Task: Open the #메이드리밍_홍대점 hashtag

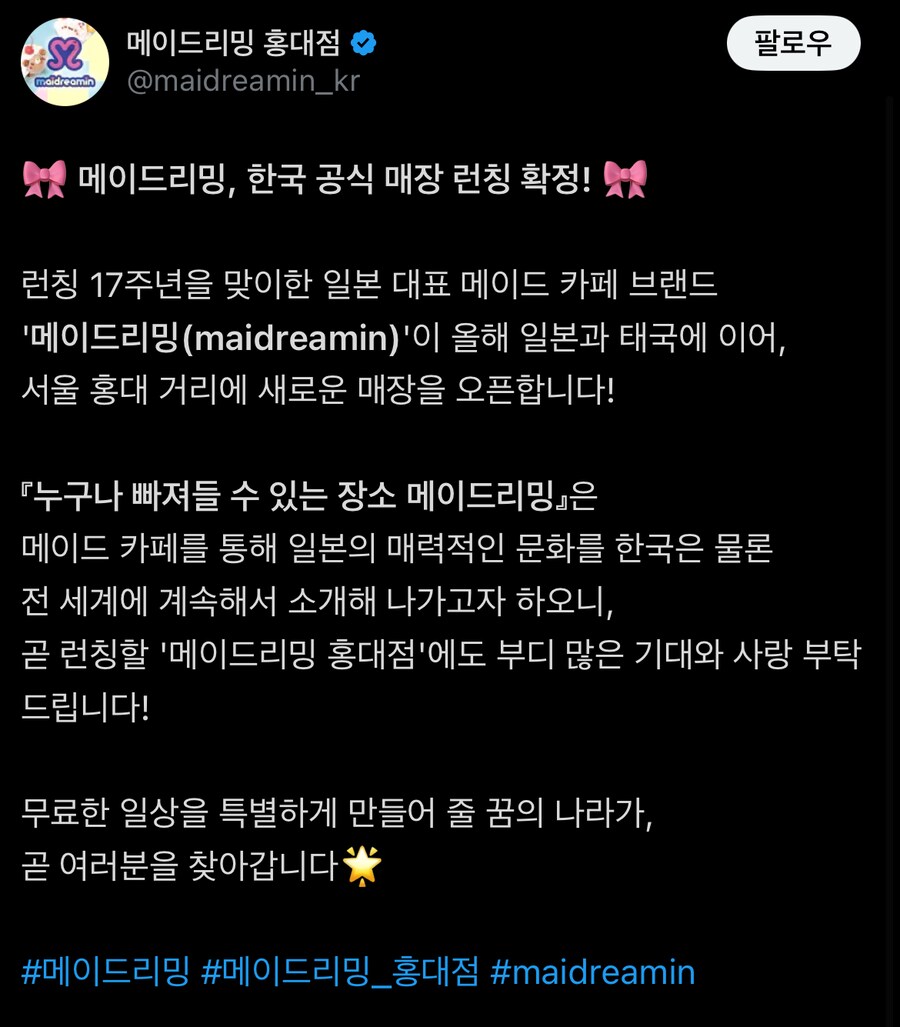Action: 340,971
